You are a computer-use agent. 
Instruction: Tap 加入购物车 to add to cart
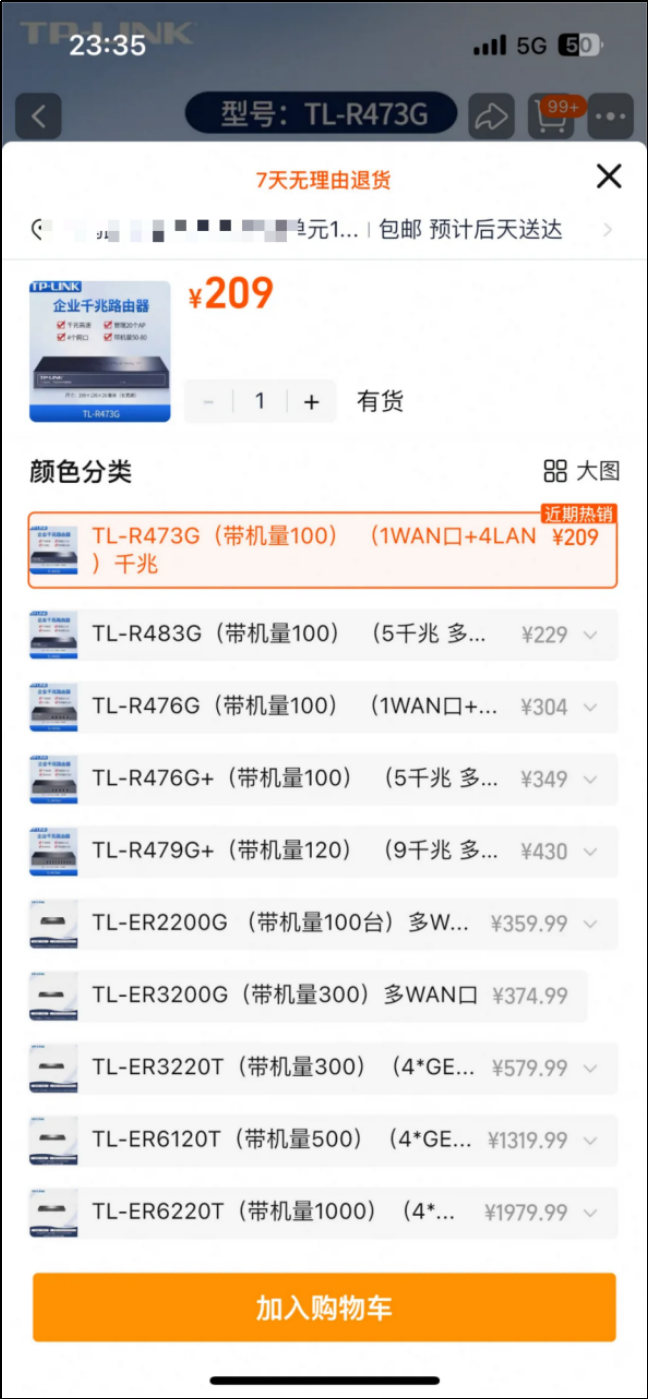[324, 1307]
